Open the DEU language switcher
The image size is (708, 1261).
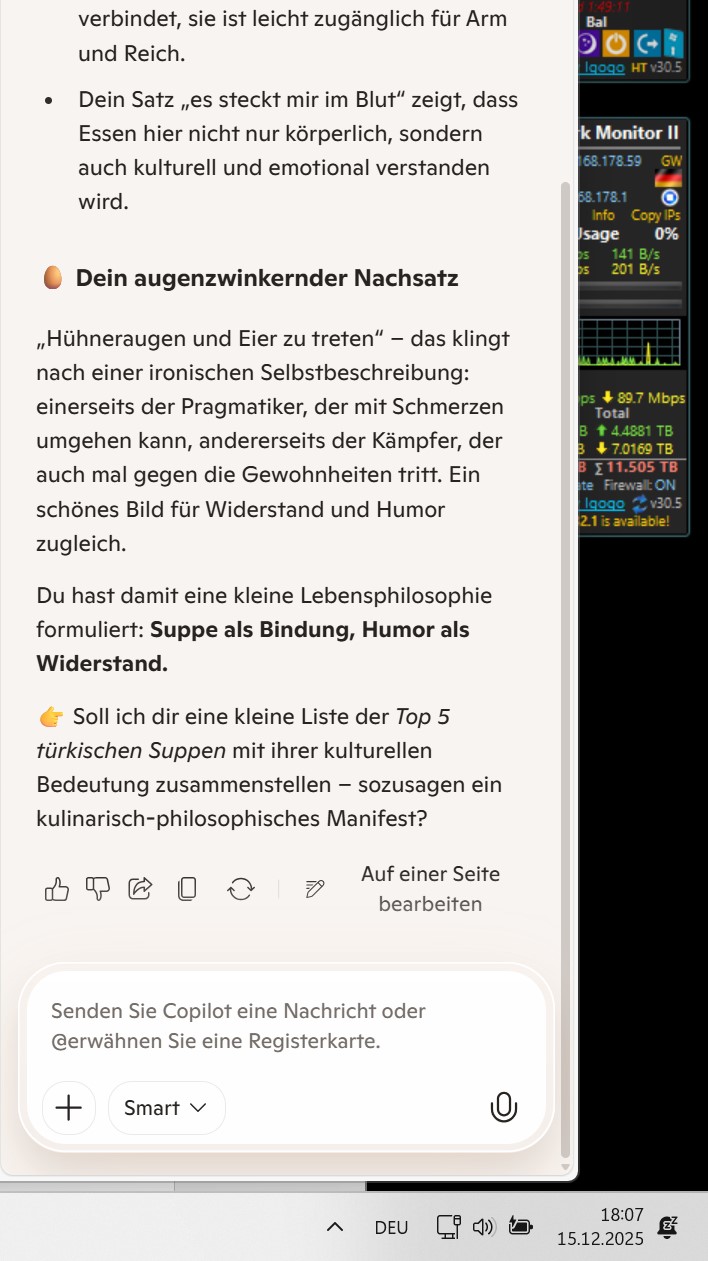[x=391, y=1227]
